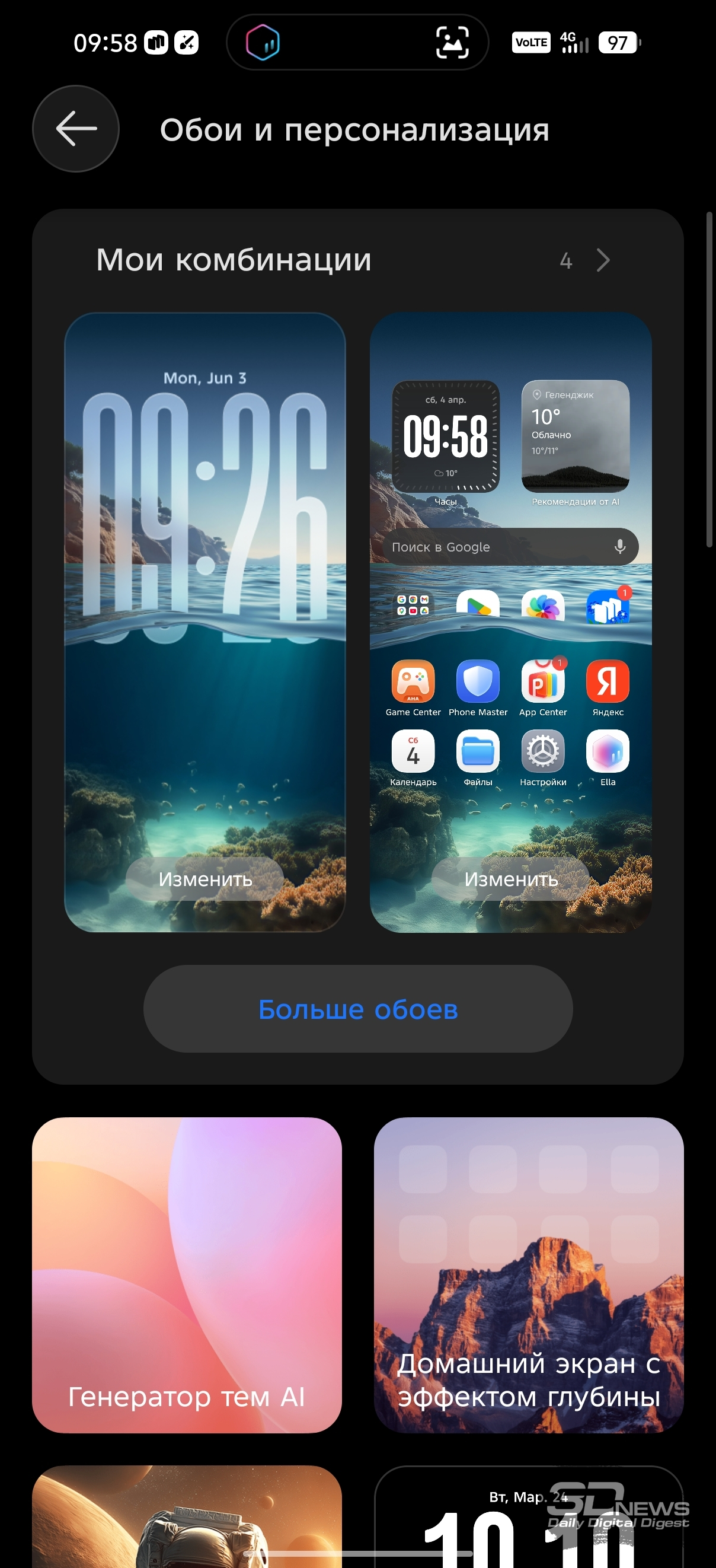Screen dimensions: 716x1568
Task: Tap Изменить on the home screen preview
Action: point(510,878)
